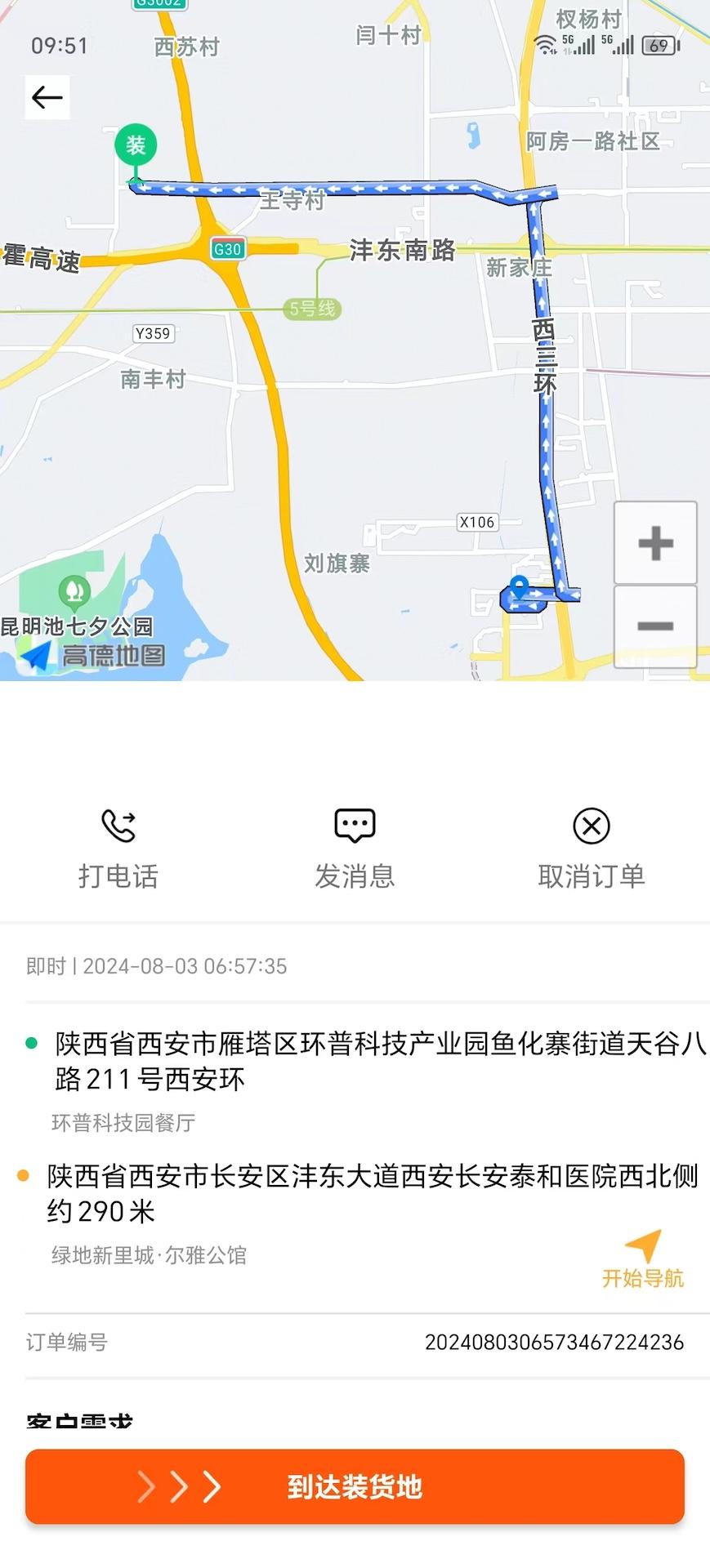Select the green loading pin marked 装
The width and height of the screenshot is (710, 1568).
click(x=136, y=145)
